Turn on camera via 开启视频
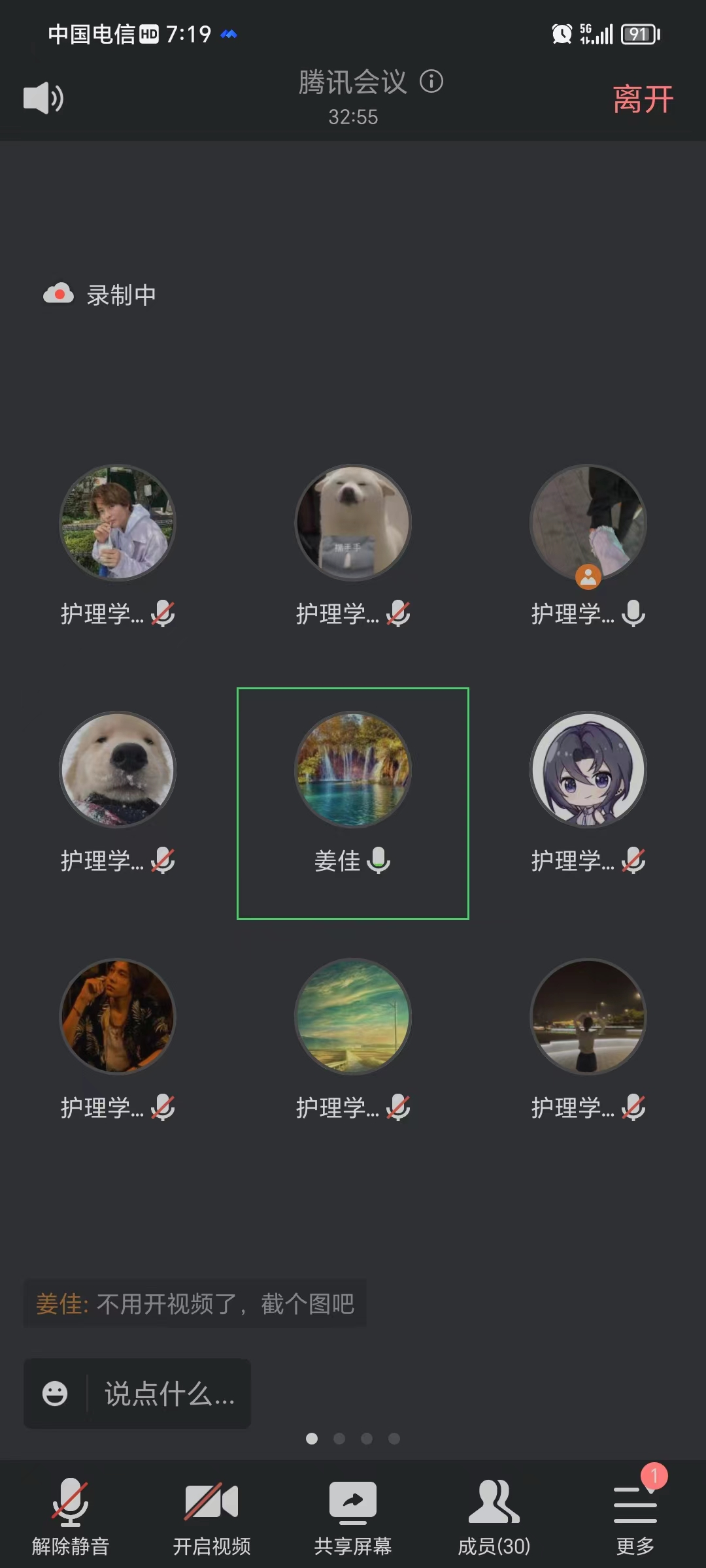Viewport: 706px width, 1568px height. pyautogui.click(x=212, y=1516)
